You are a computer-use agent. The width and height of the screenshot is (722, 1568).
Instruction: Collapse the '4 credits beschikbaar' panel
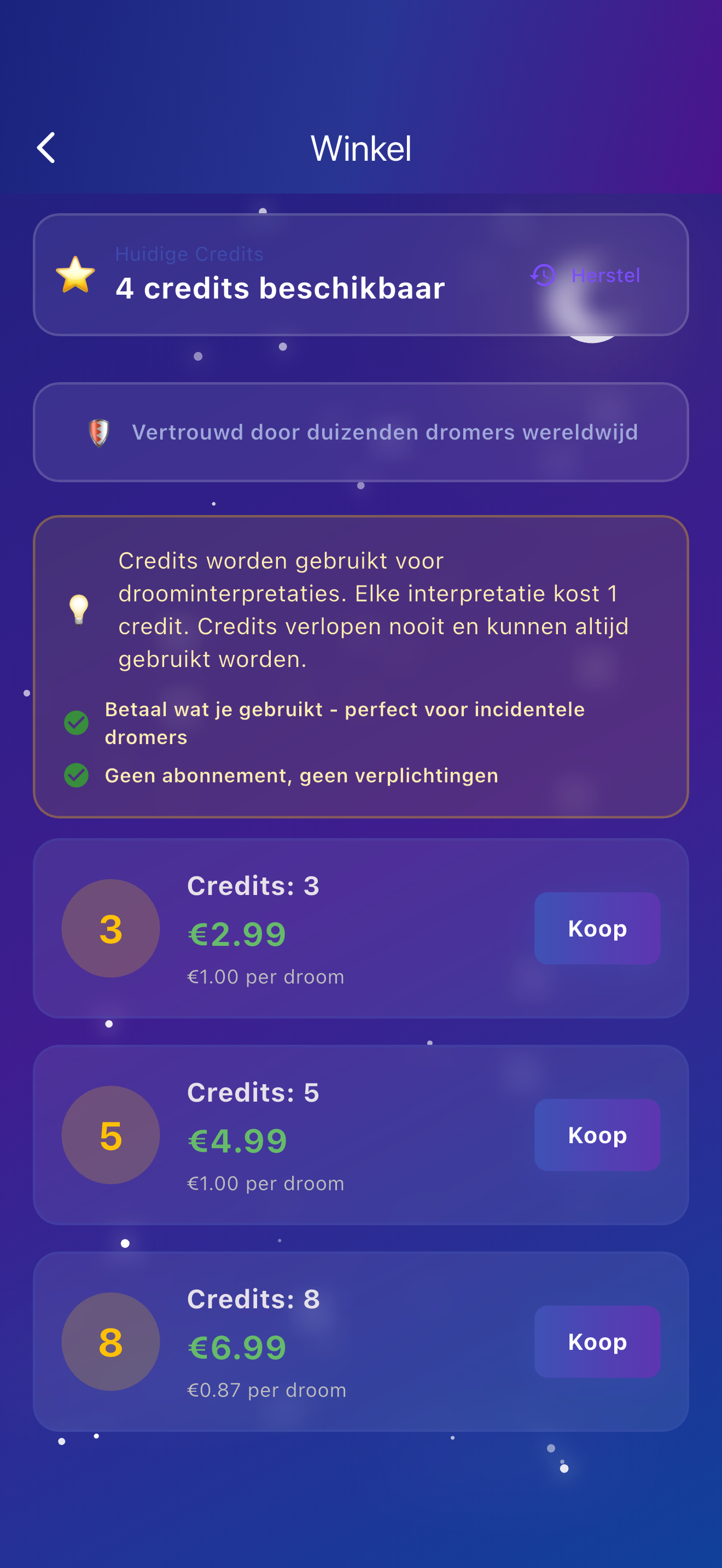pyautogui.click(x=361, y=275)
